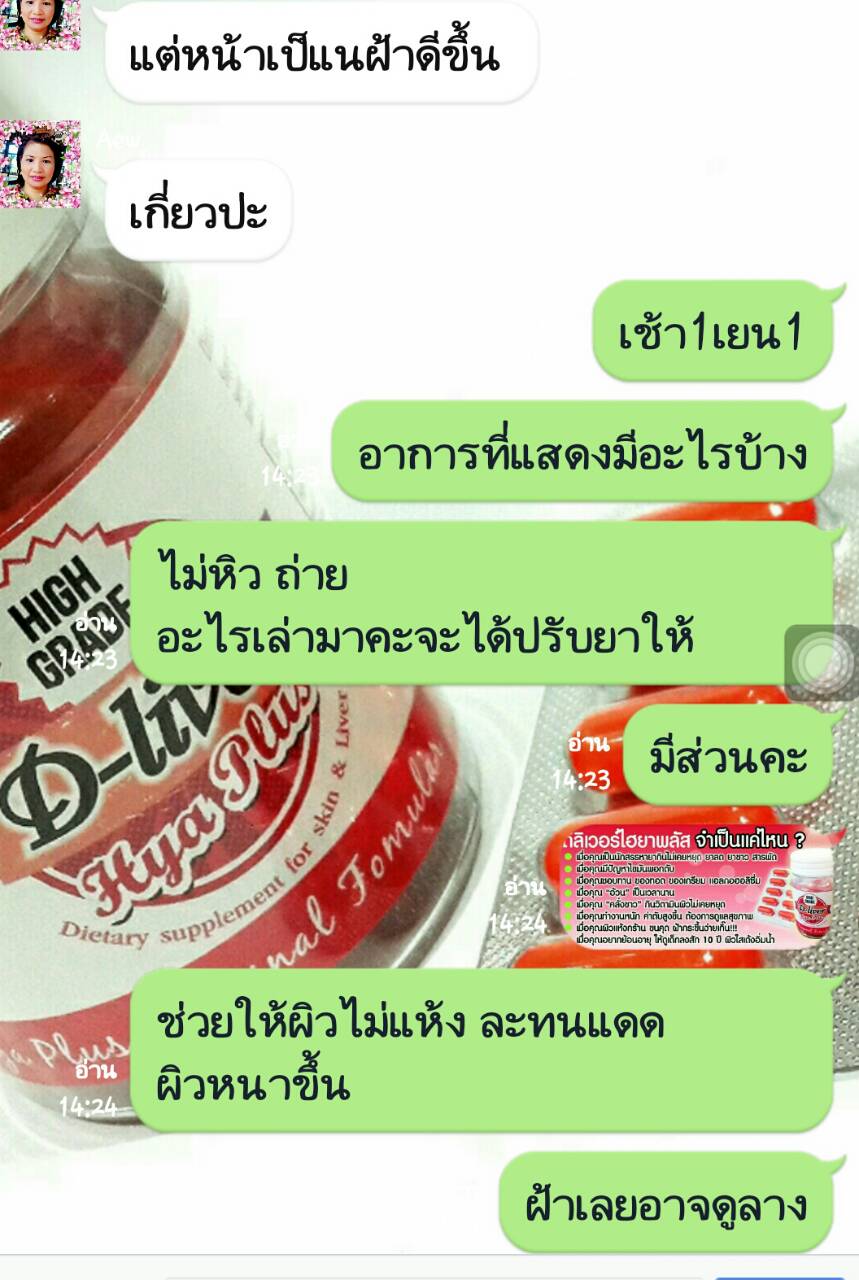The width and height of the screenshot is (859, 1280).
Task: Open the shared Hya Plus promo image
Action: coord(697,884)
